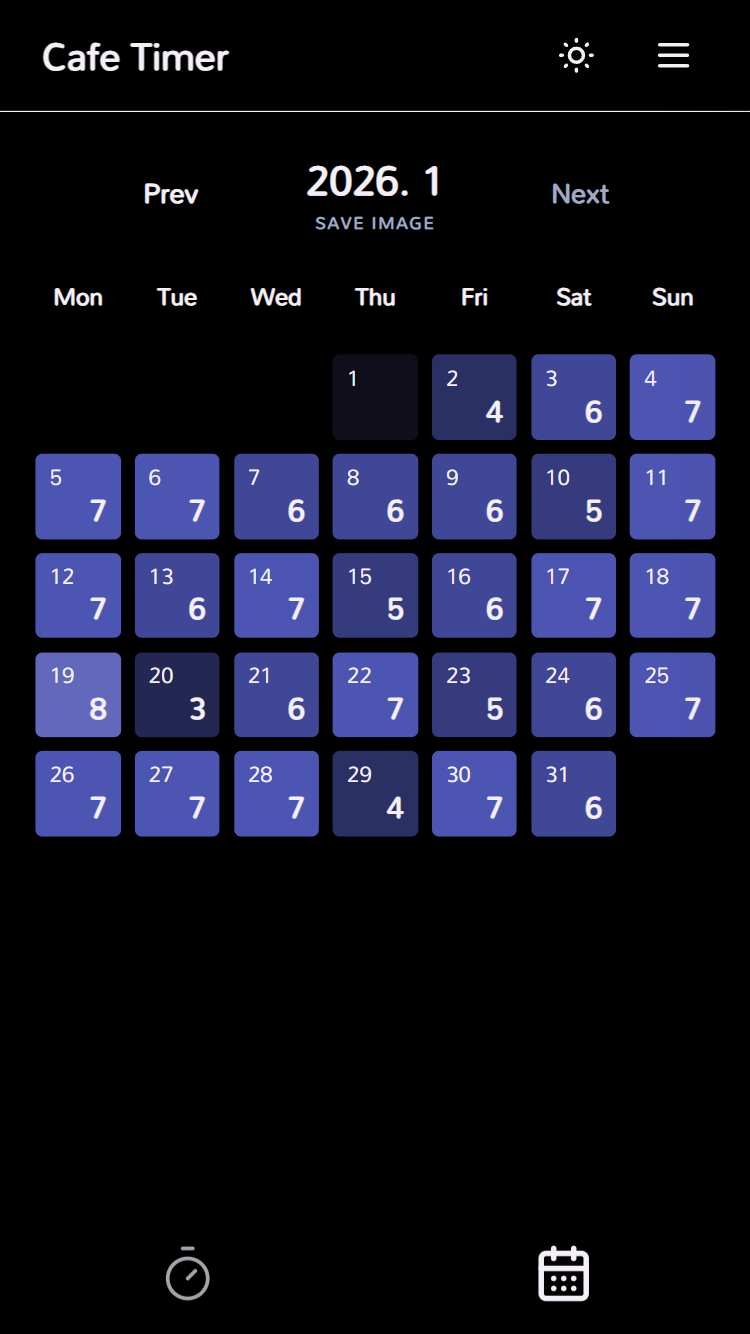
Task: Click SAVE IMAGE to export the calendar
Action: point(373,223)
